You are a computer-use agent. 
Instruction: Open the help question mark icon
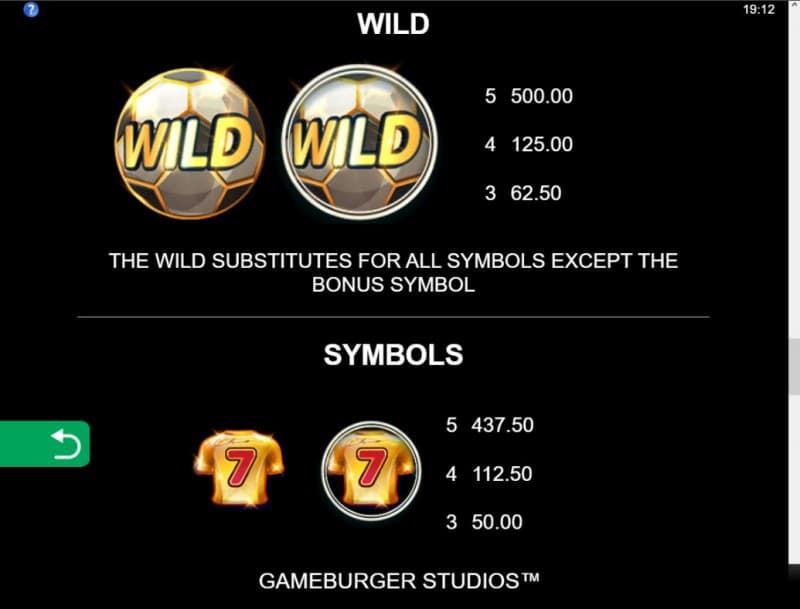(x=31, y=11)
